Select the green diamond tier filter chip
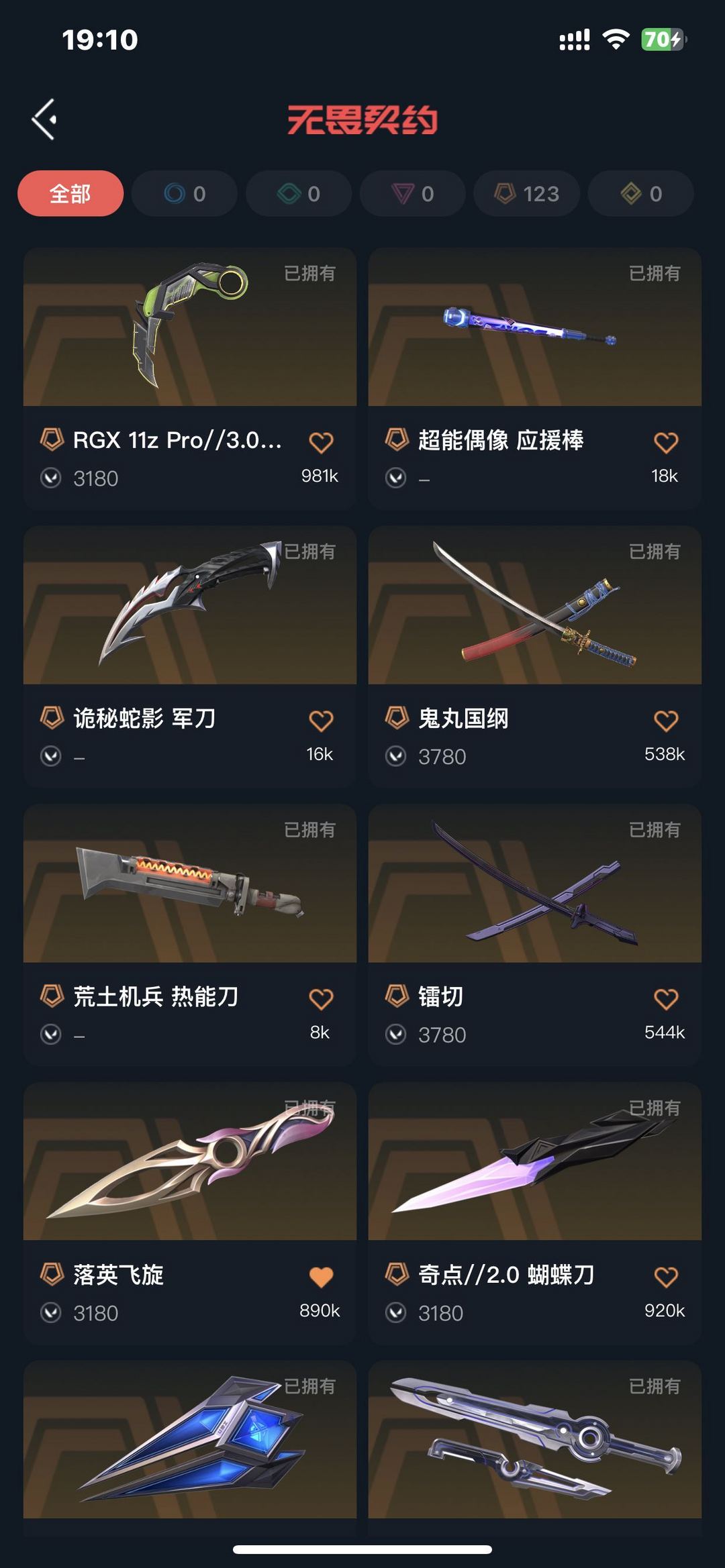Image resolution: width=725 pixels, height=1568 pixels. pyautogui.click(x=299, y=194)
